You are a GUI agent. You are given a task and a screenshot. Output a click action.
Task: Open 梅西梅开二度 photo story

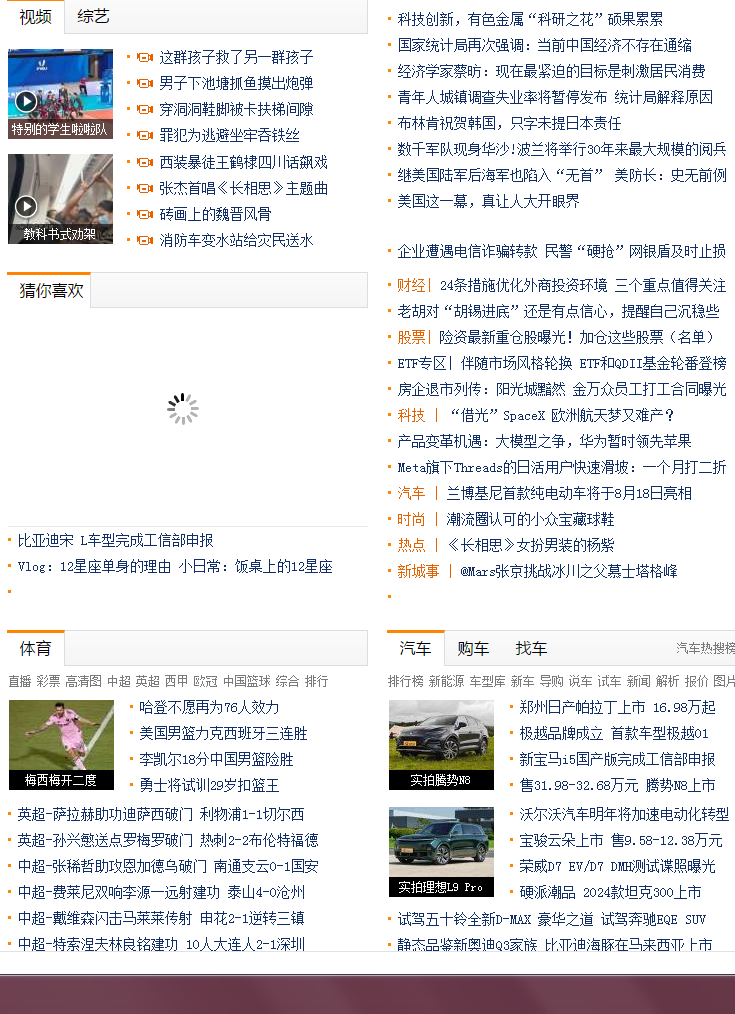tap(61, 744)
